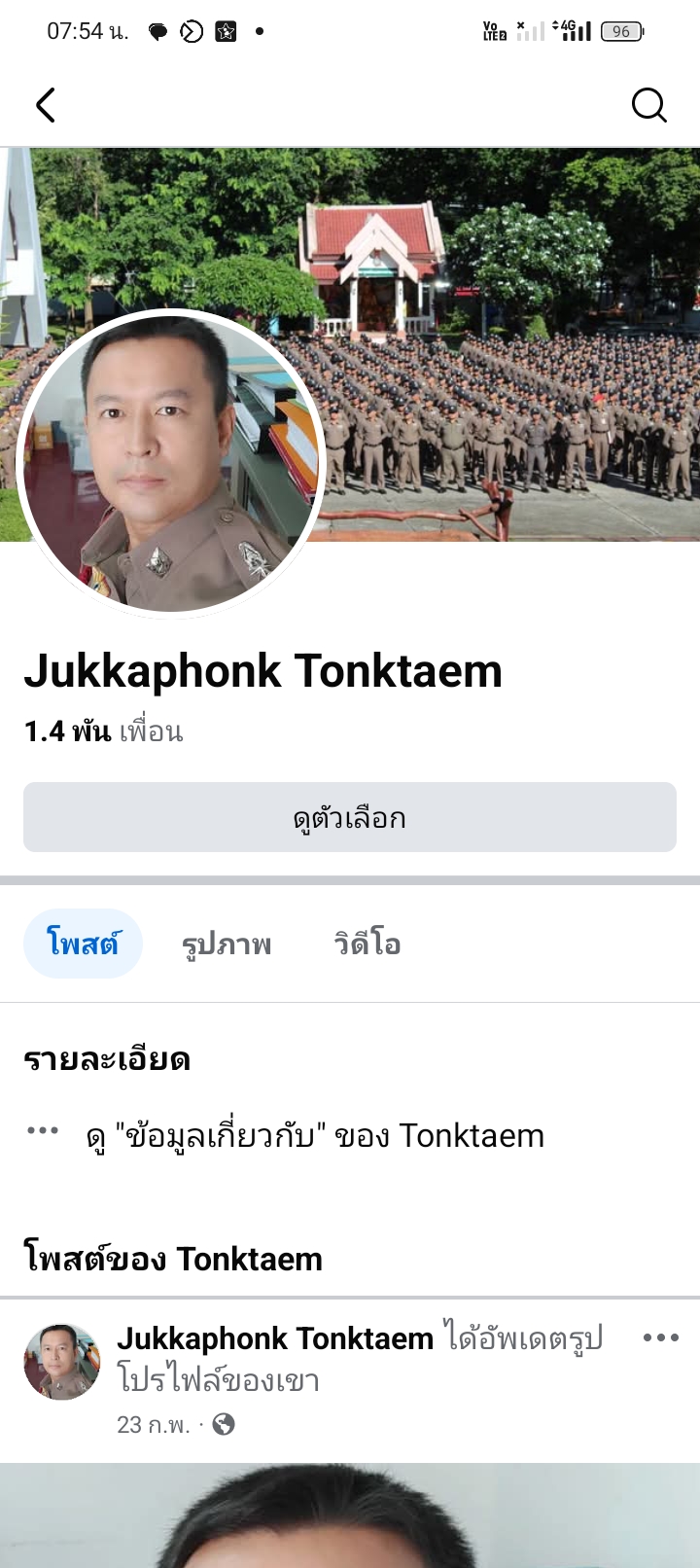View the cover photo of police assembly
Screen dimensions: 700x1568
[x=506, y=321]
